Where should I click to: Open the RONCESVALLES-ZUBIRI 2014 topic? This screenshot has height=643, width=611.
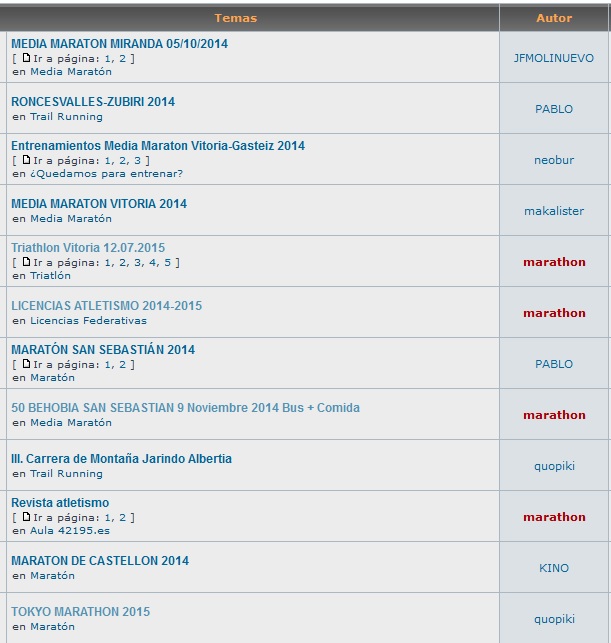tap(92, 102)
